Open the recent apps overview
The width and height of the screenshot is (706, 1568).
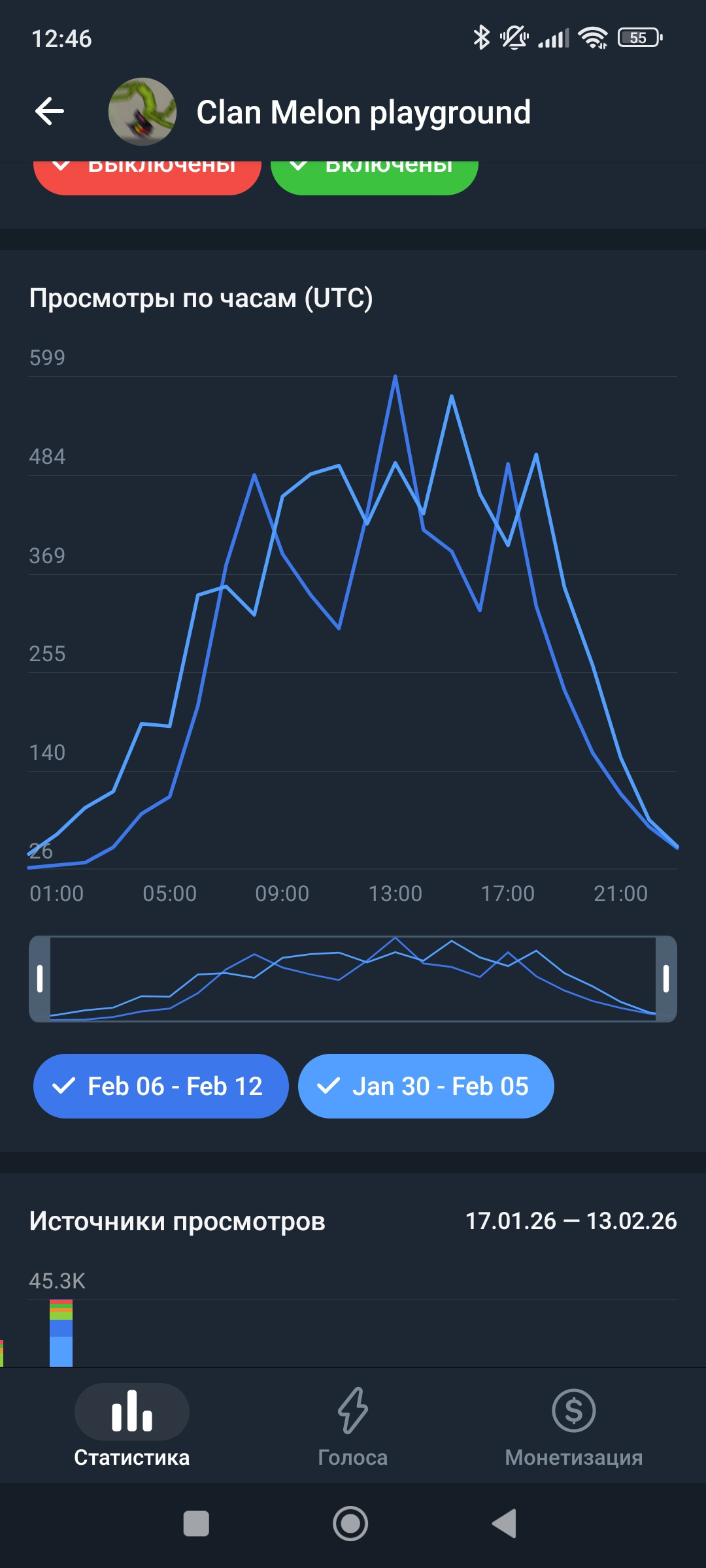point(196,1524)
